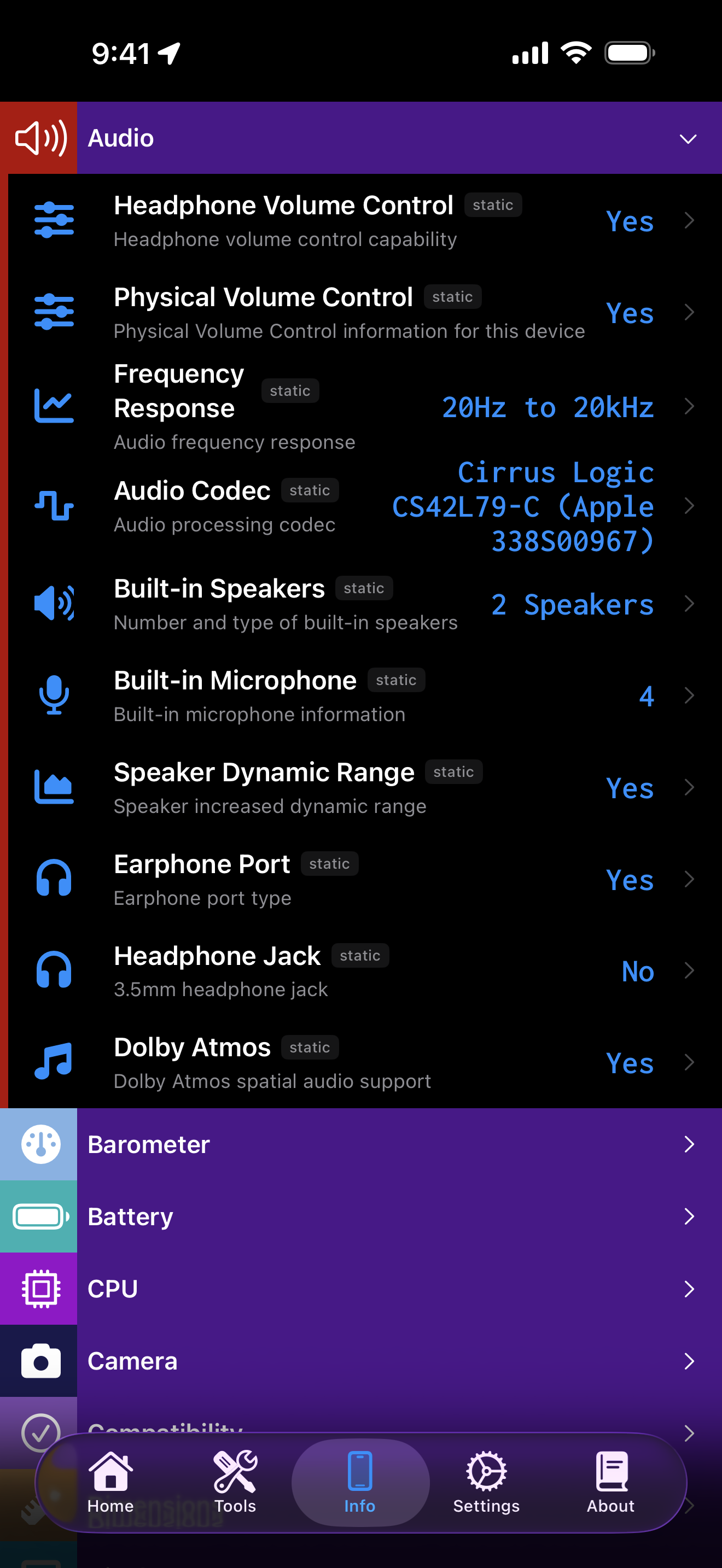Click the static badge on Dolby Atmos
This screenshot has height=1568, width=722.
coord(310,1047)
